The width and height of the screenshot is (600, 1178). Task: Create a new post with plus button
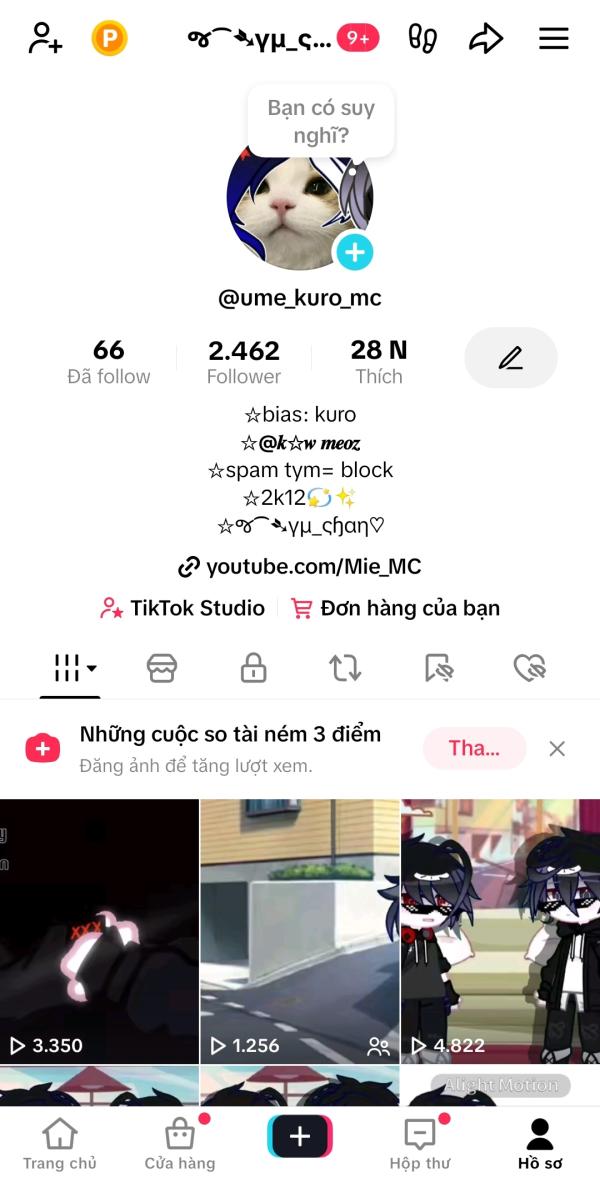point(300,1136)
